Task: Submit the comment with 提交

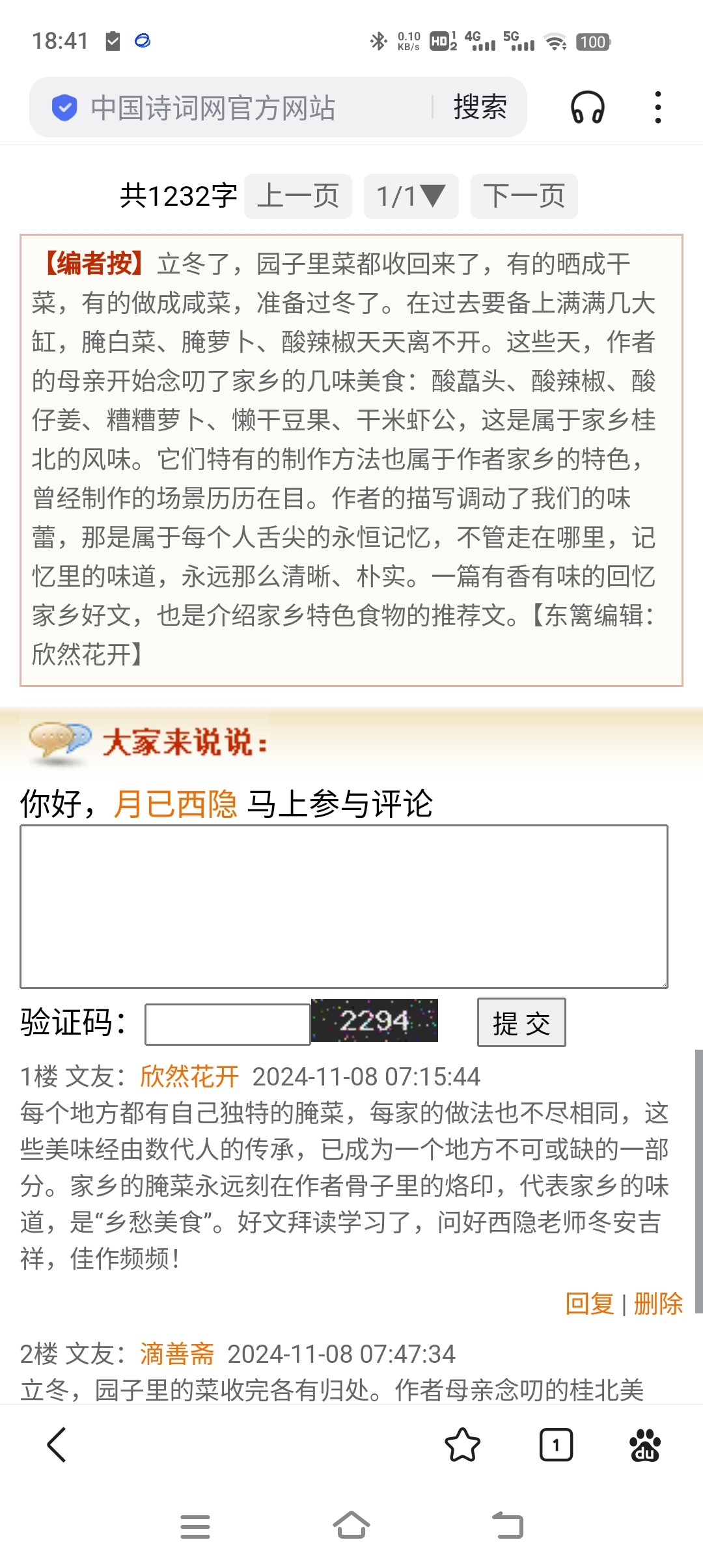Action: tap(521, 1023)
